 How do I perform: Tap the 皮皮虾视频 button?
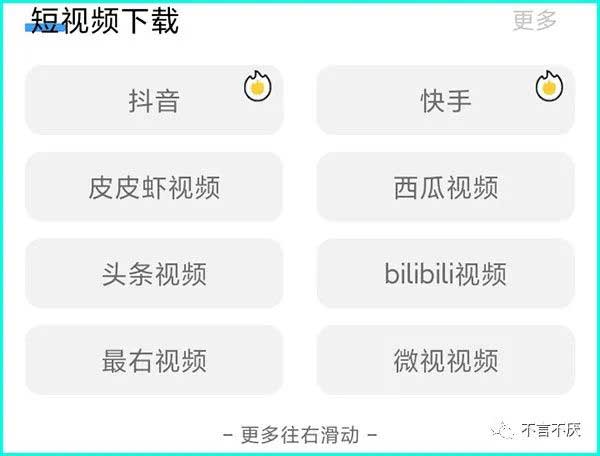tap(154, 187)
